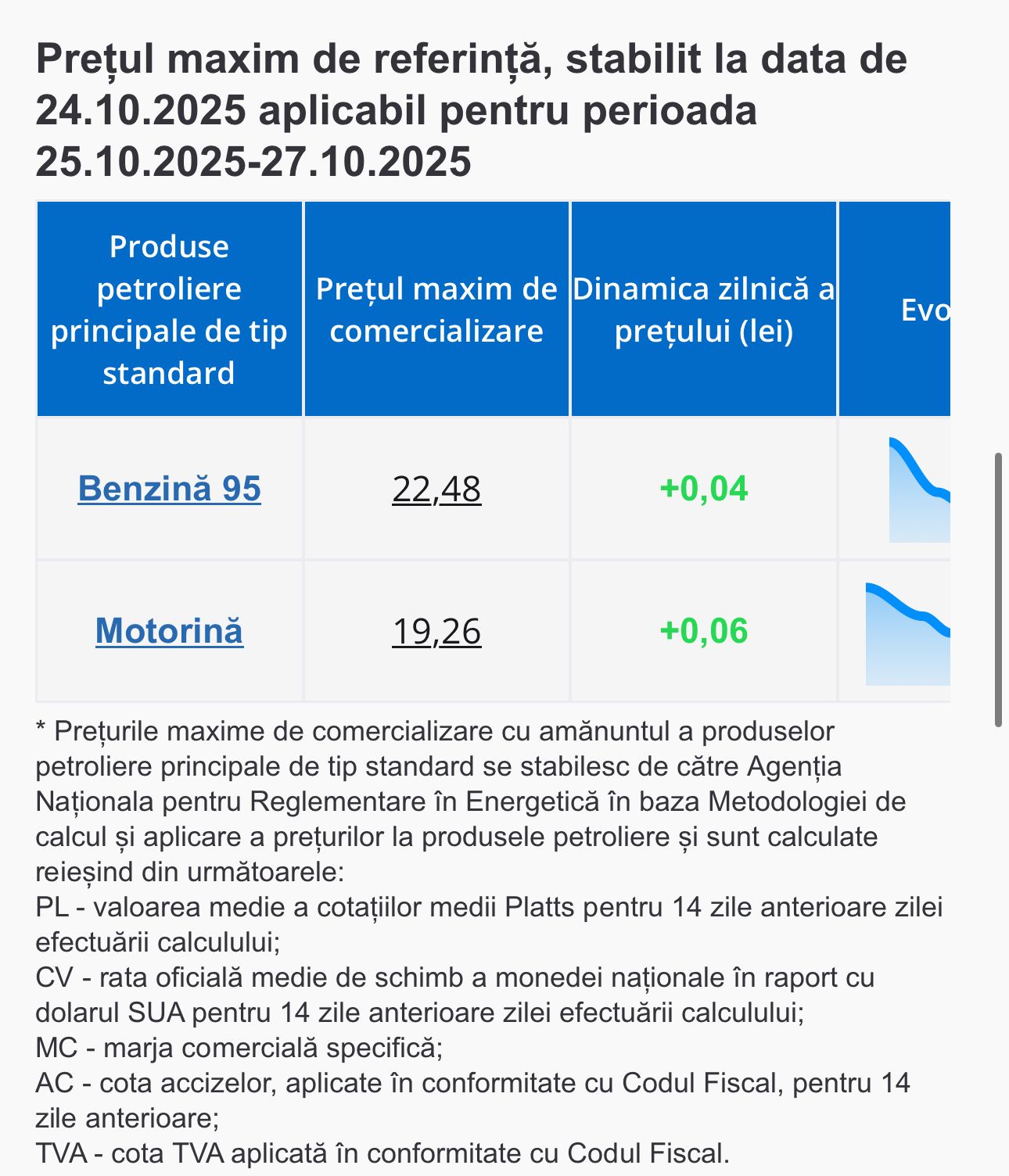
Task: Open the Benzină 95 link
Action: 169,489
